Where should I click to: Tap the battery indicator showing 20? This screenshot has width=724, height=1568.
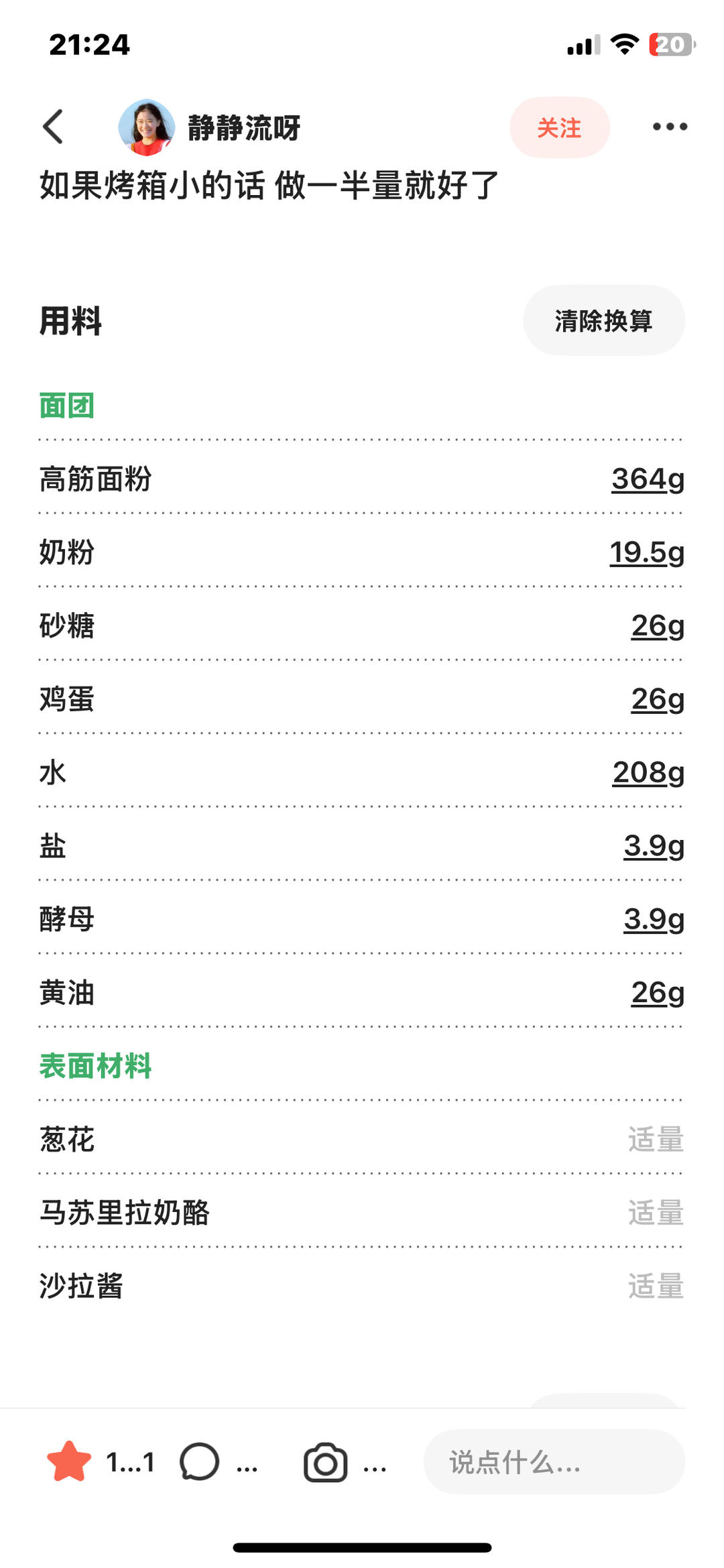(672, 44)
